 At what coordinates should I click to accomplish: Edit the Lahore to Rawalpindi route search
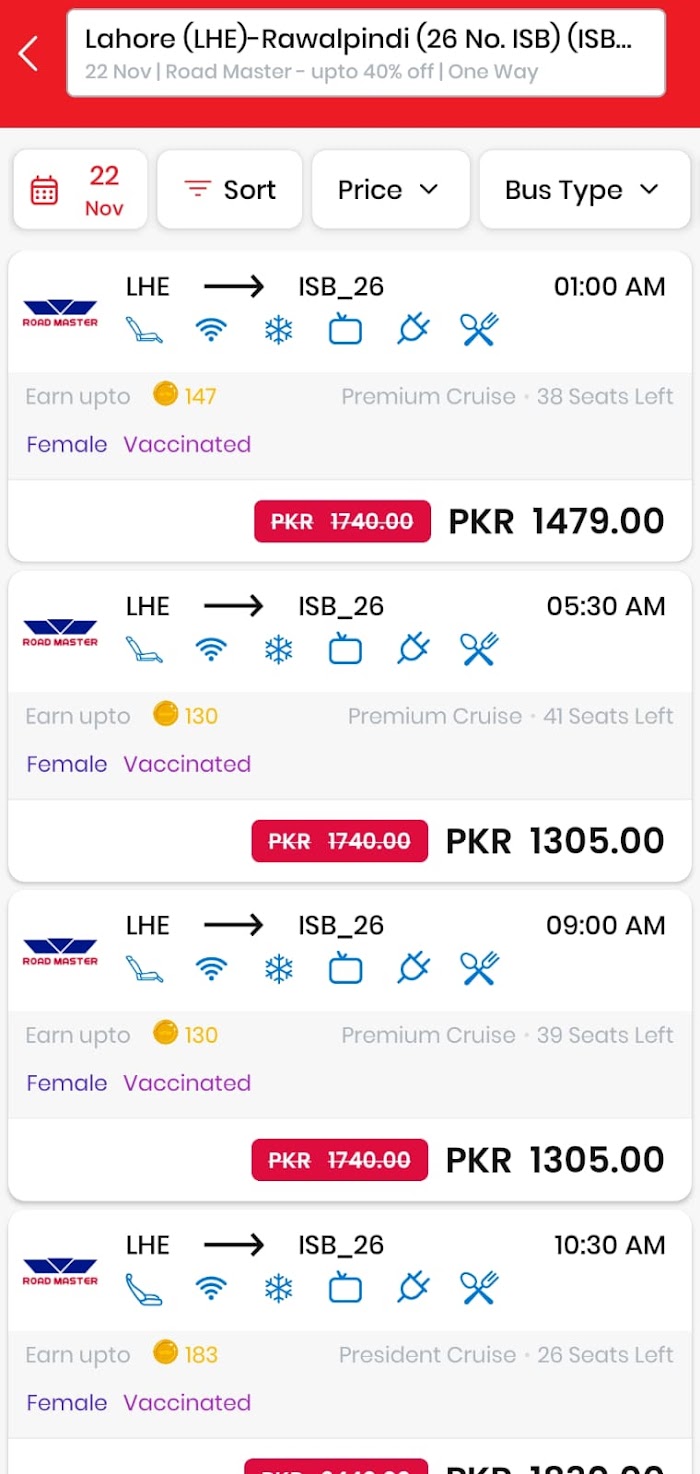[x=366, y=53]
